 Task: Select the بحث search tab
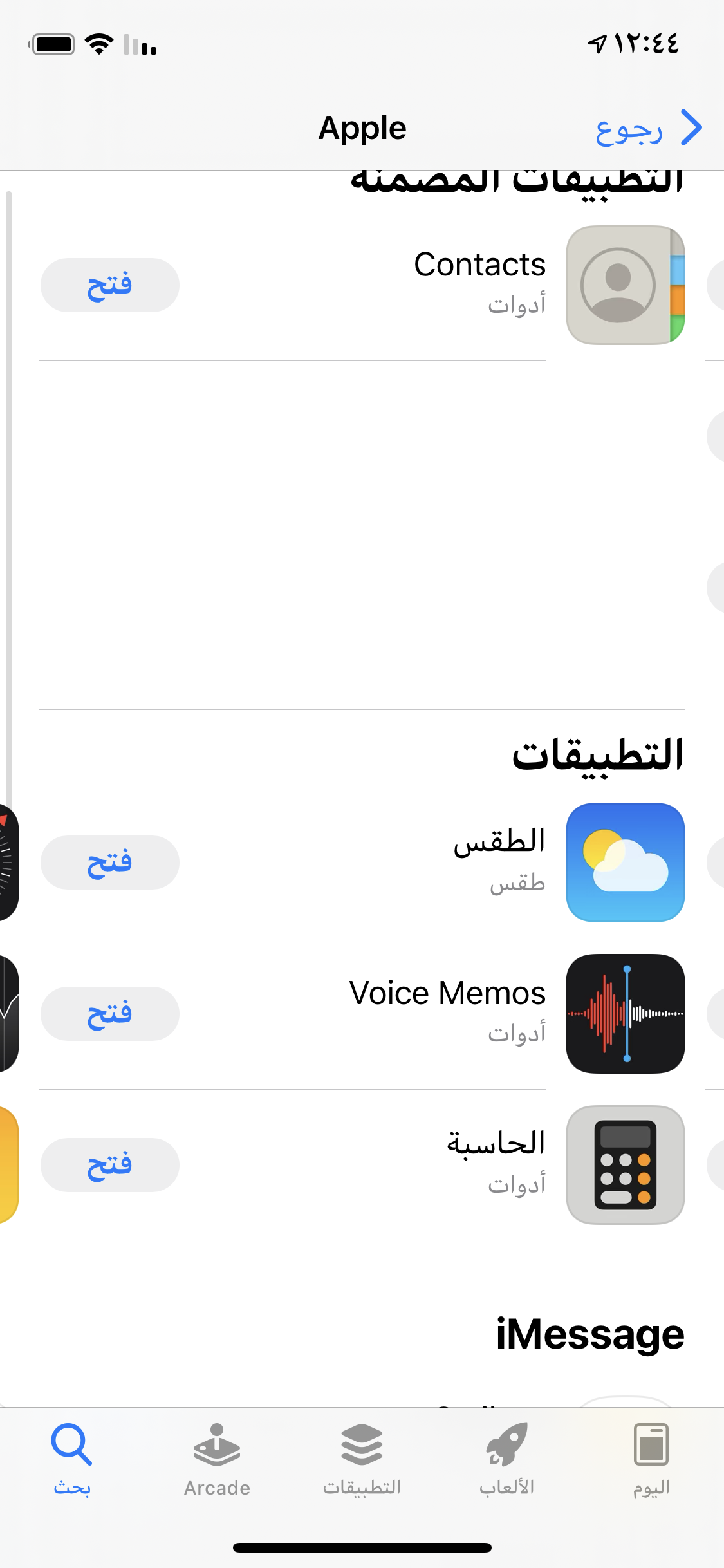point(72,1459)
